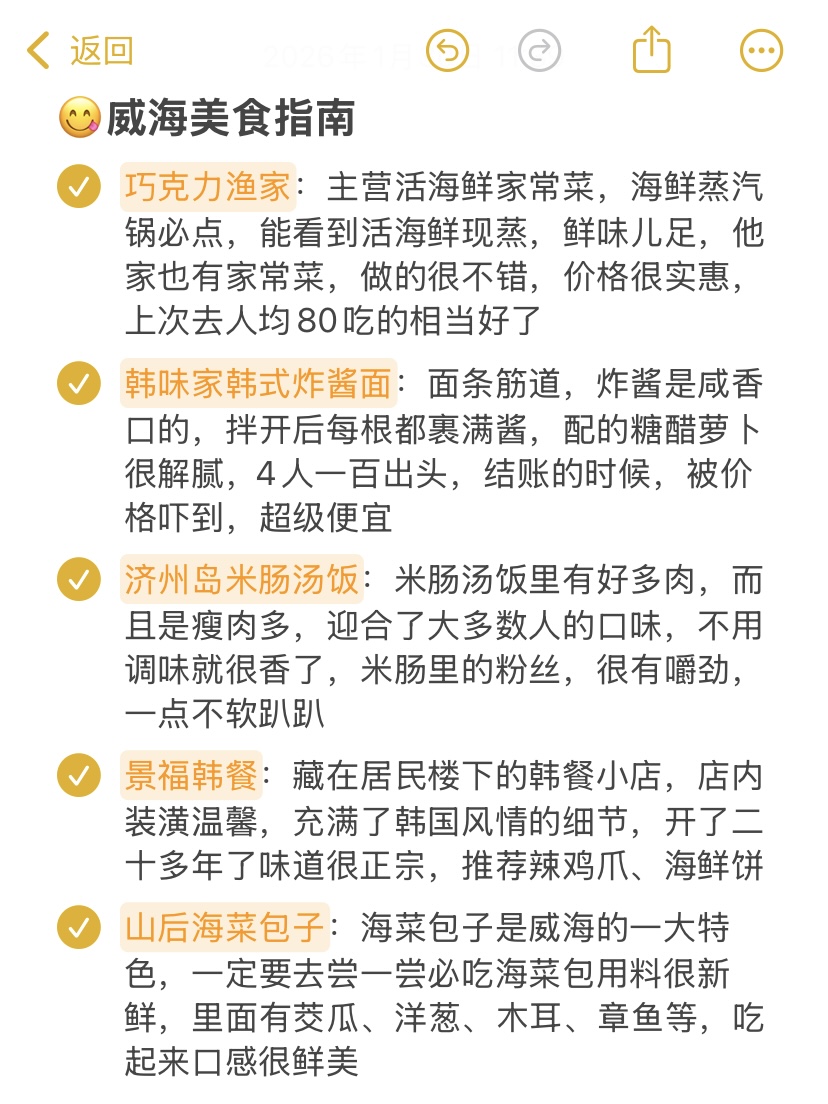The height and width of the screenshot is (1104, 828).
Task: Toggle the 景福韩餐 checkbox
Action: [x=79, y=775]
